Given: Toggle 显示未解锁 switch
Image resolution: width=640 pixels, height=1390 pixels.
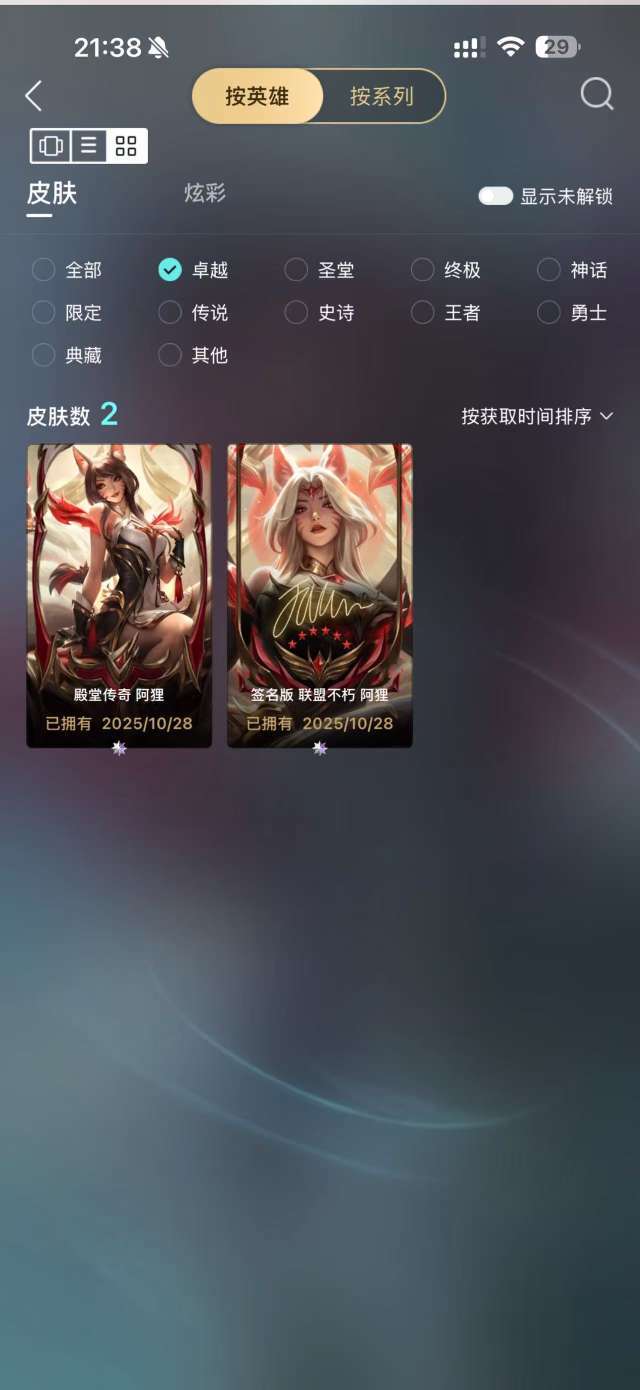Looking at the screenshot, I should coord(495,196).
